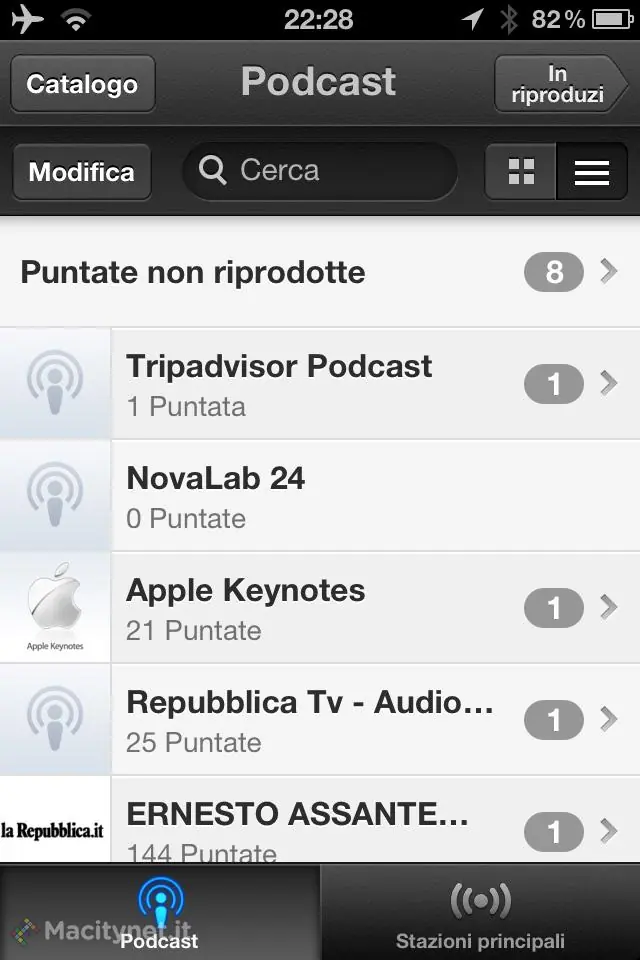Screen dimensions: 640x960
Task: Open the Catalogo button
Action: click(82, 83)
